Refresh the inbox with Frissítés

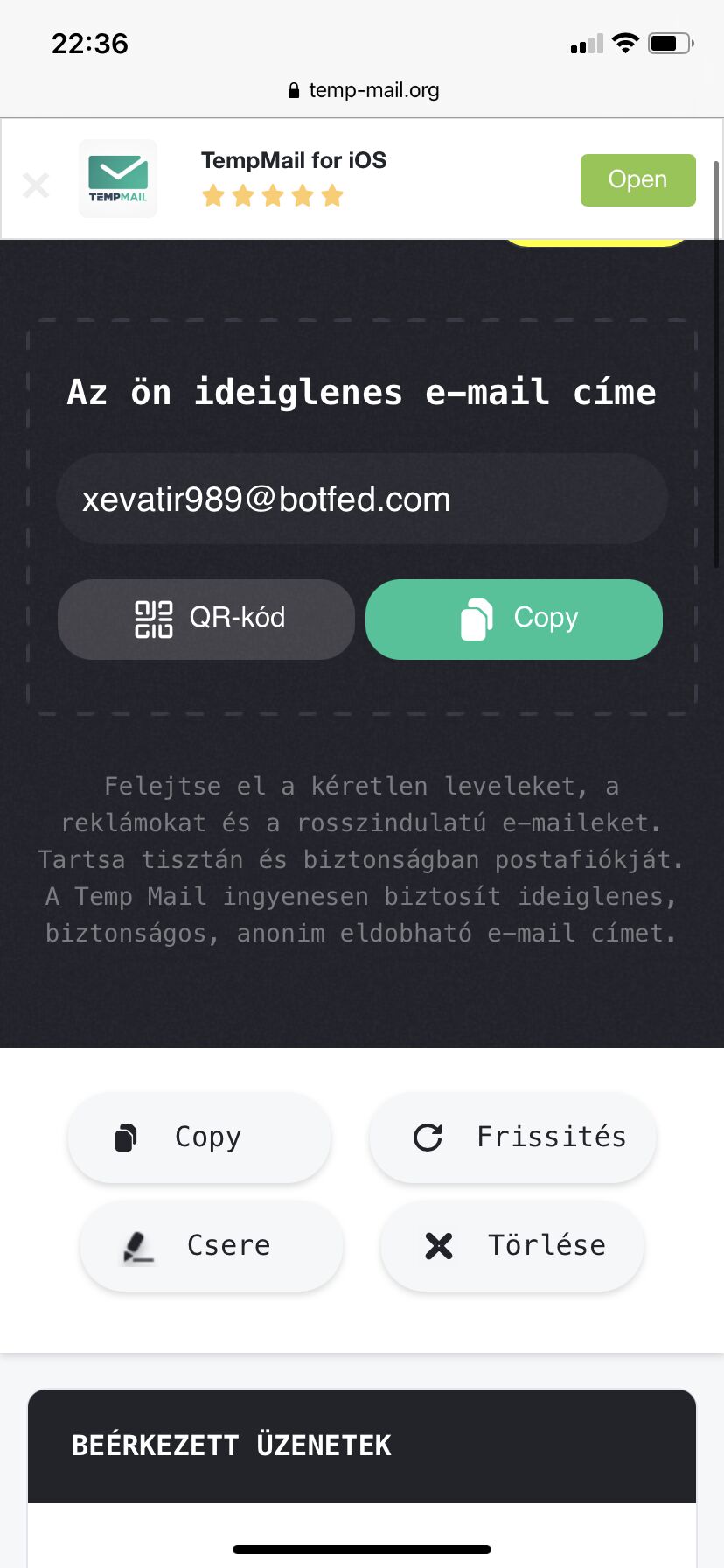click(512, 1137)
